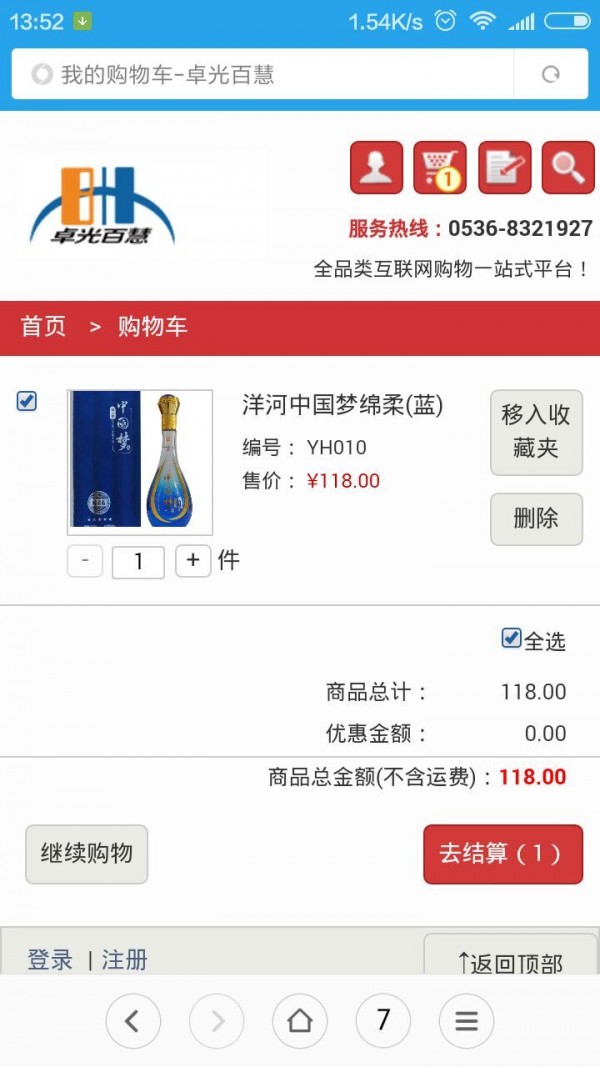Open the 登录 link
The height and width of the screenshot is (1067, 600).
[50, 961]
